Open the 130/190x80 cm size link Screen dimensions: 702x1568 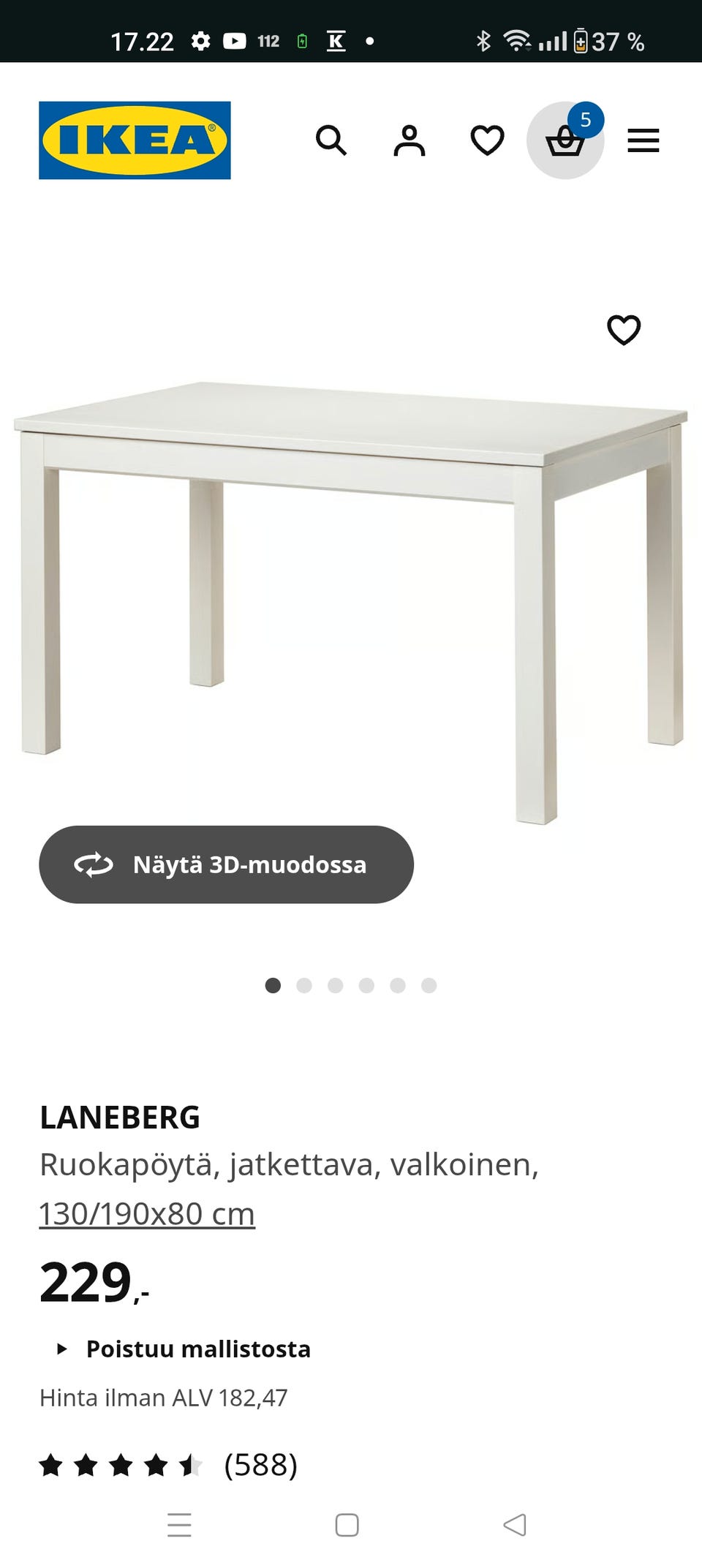click(x=147, y=1214)
